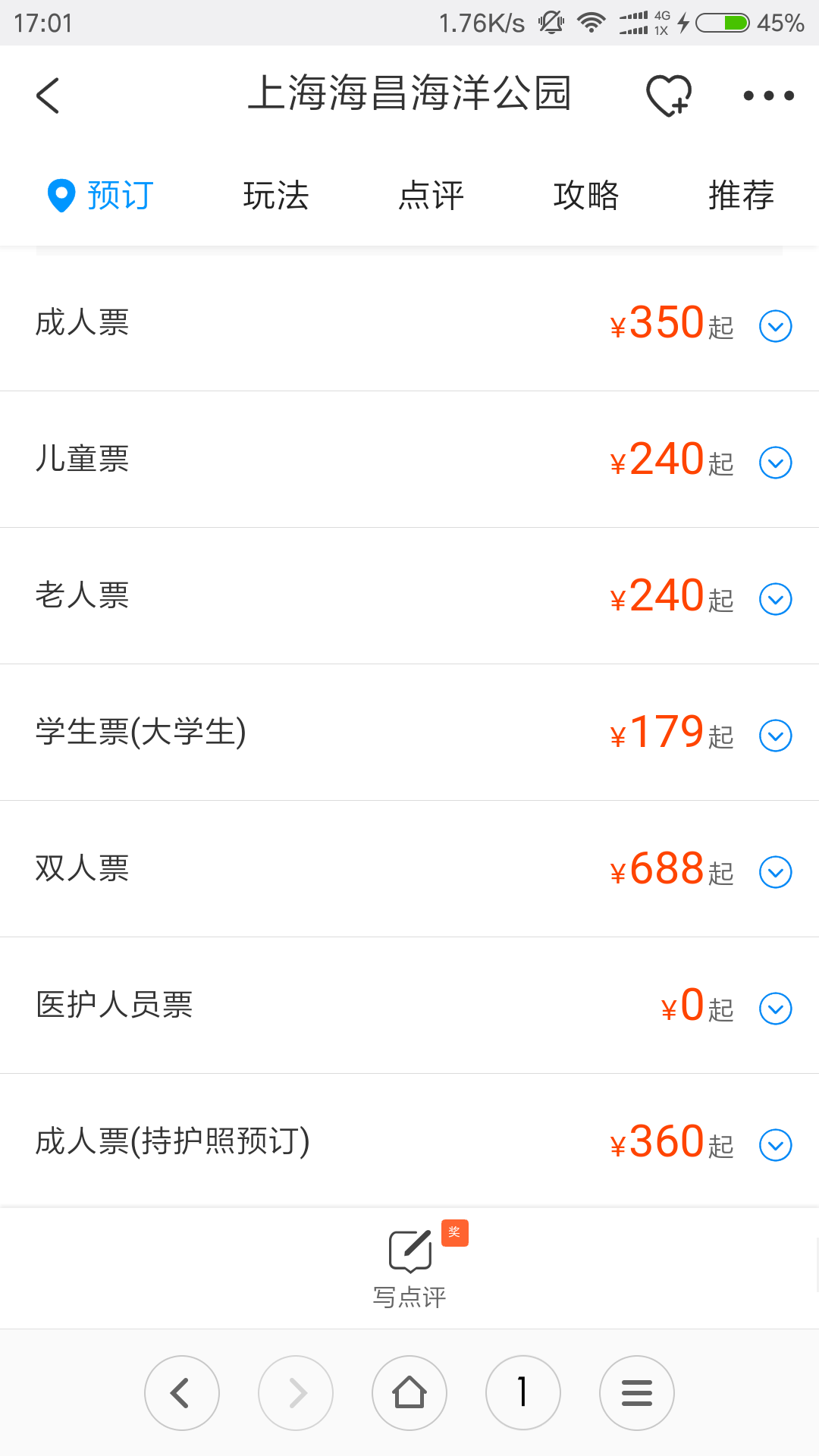Add Shanghai Haichang Ocean Park to favorites
The height and width of the screenshot is (1456, 819).
pos(668,96)
